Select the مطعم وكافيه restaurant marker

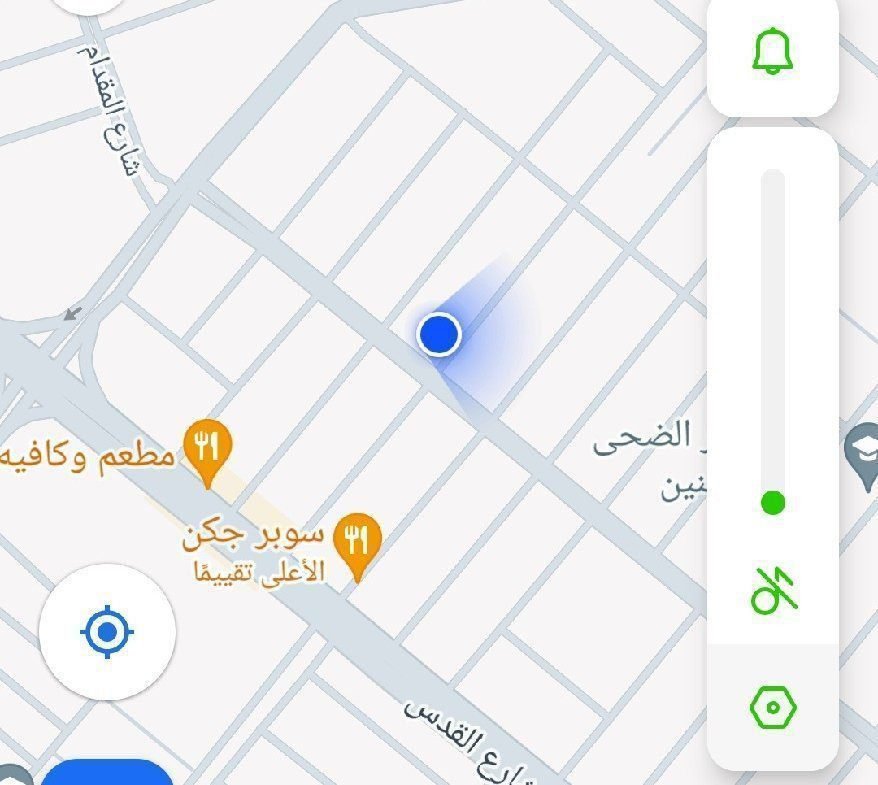(208, 448)
